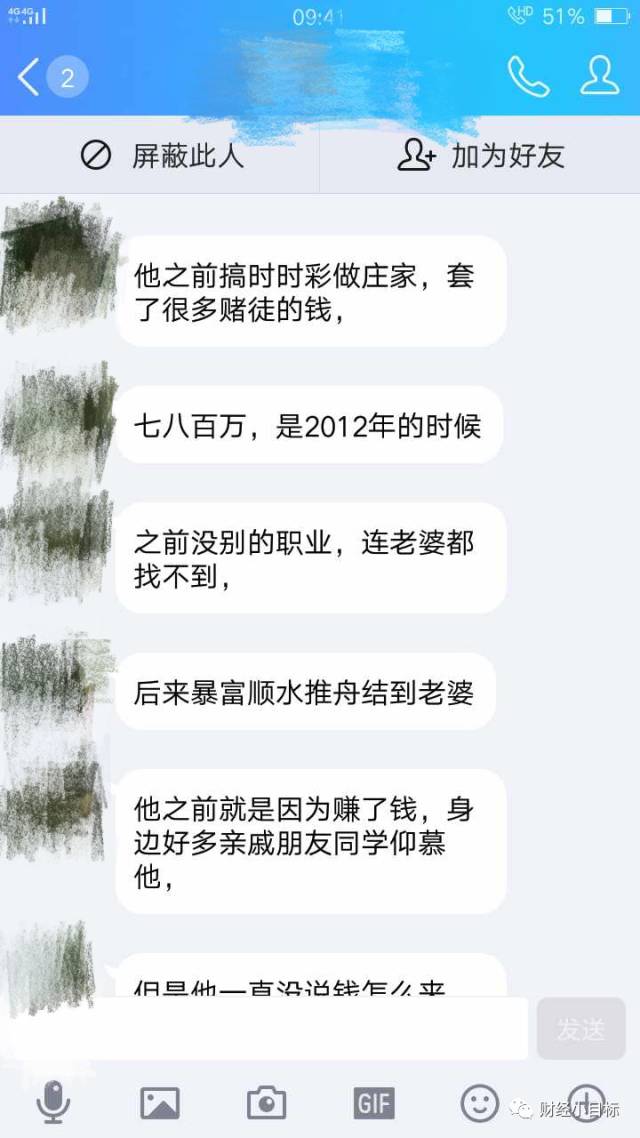
Task: Open the emoji panel
Action: 480,1103
